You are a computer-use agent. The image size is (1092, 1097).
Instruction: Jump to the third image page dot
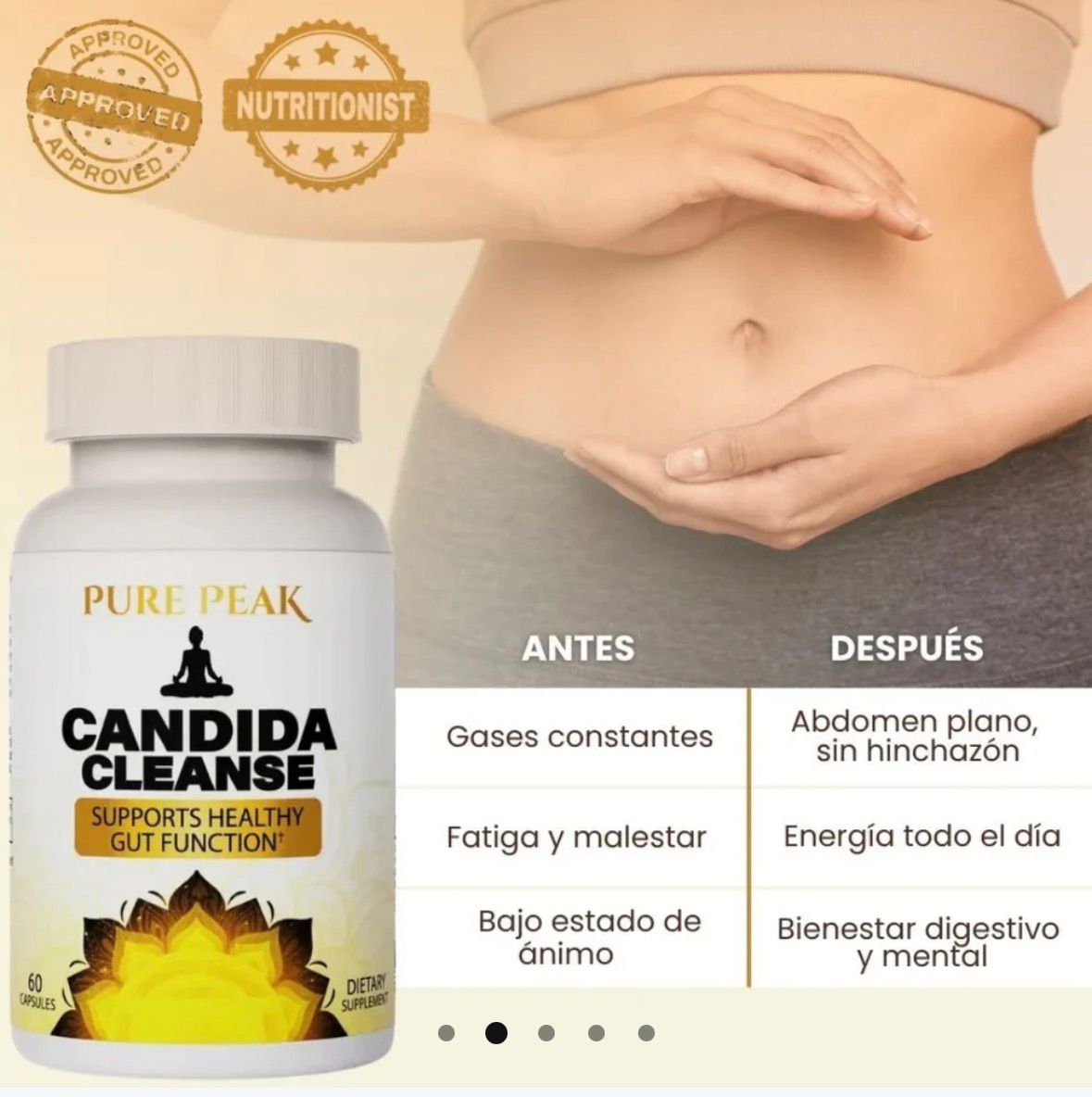coord(546,1033)
